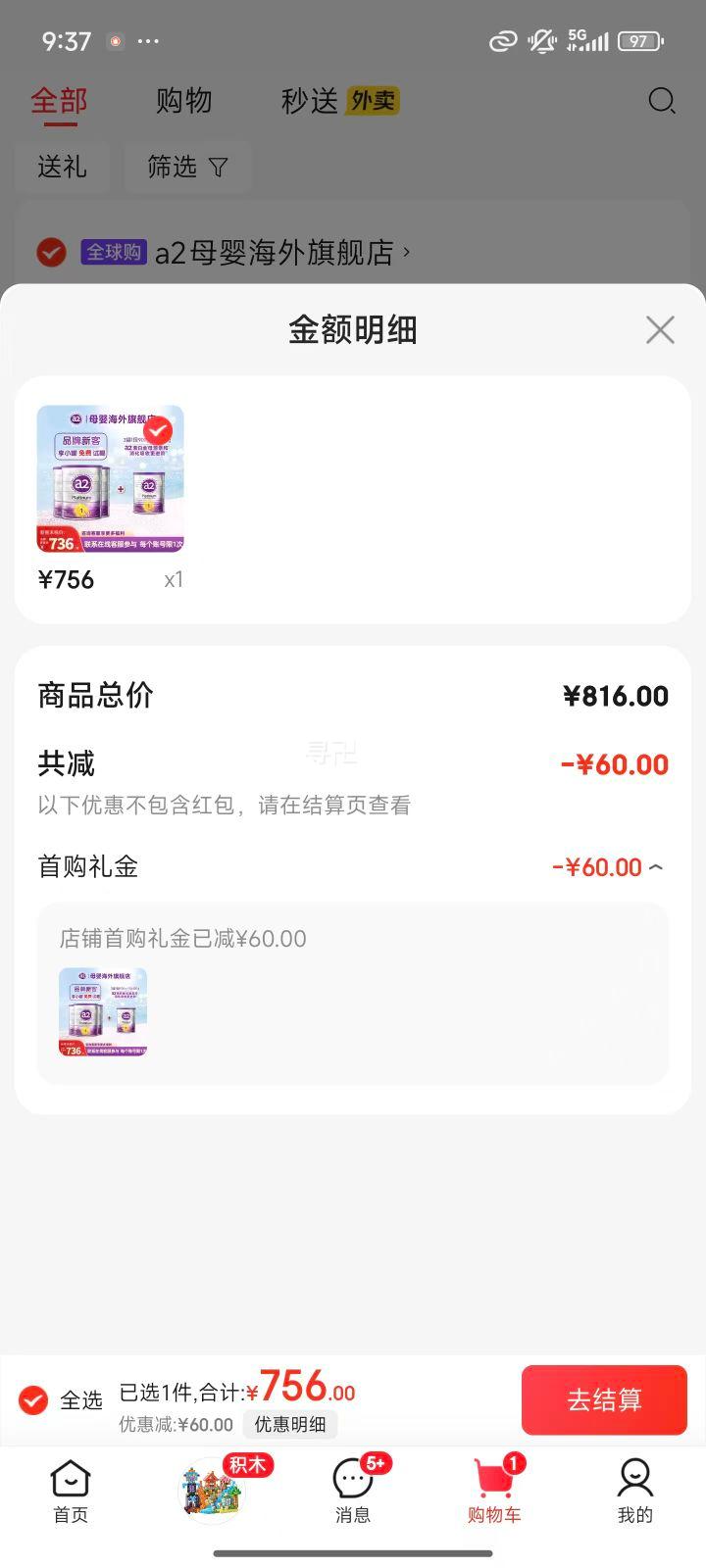Viewport: 706px width, 1568px height.
Task: Deselect the product selection checkmark on thumbnail
Action: pos(160,430)
